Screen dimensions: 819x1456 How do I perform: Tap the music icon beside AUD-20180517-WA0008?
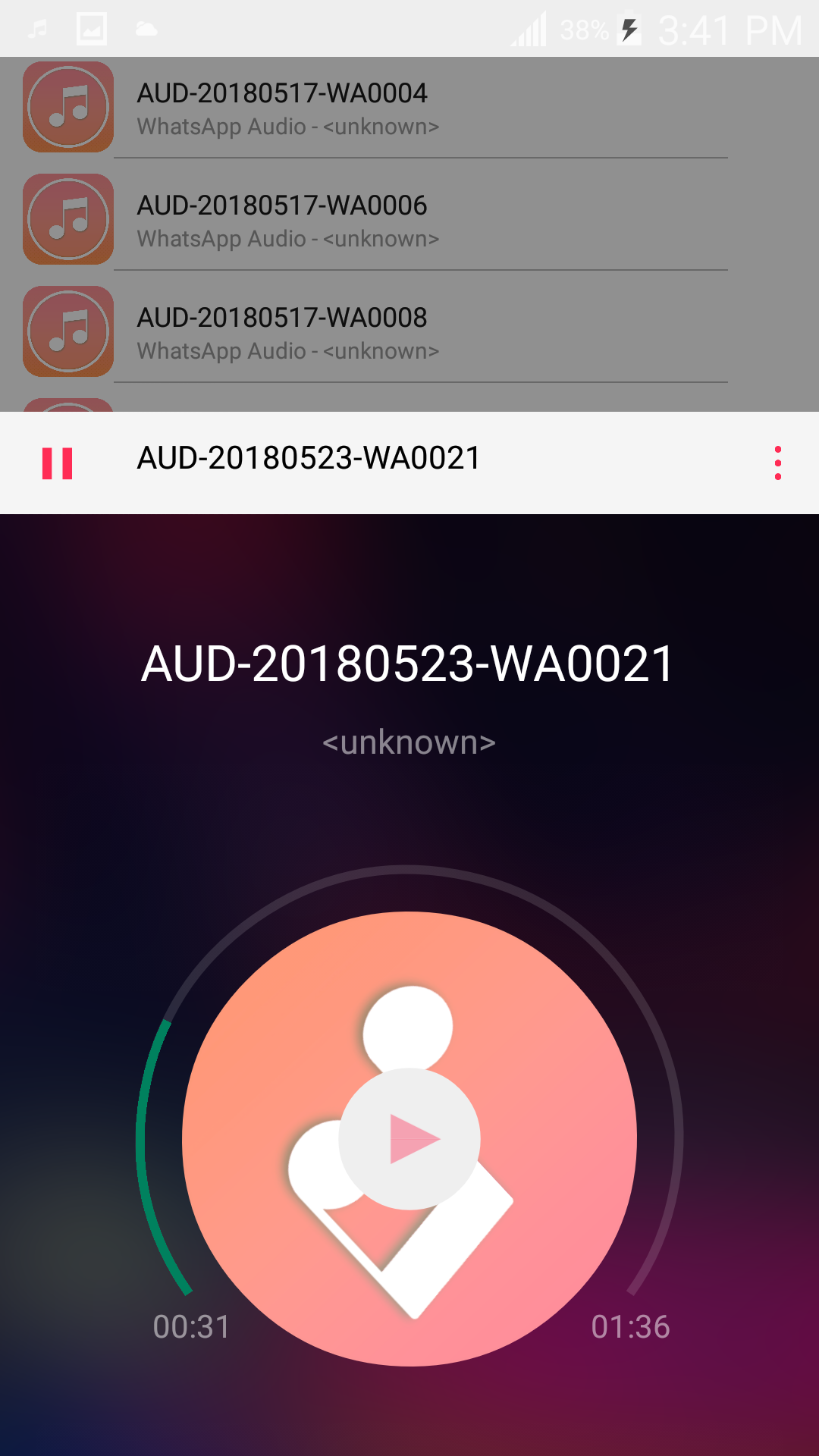[x=67, y=331]
